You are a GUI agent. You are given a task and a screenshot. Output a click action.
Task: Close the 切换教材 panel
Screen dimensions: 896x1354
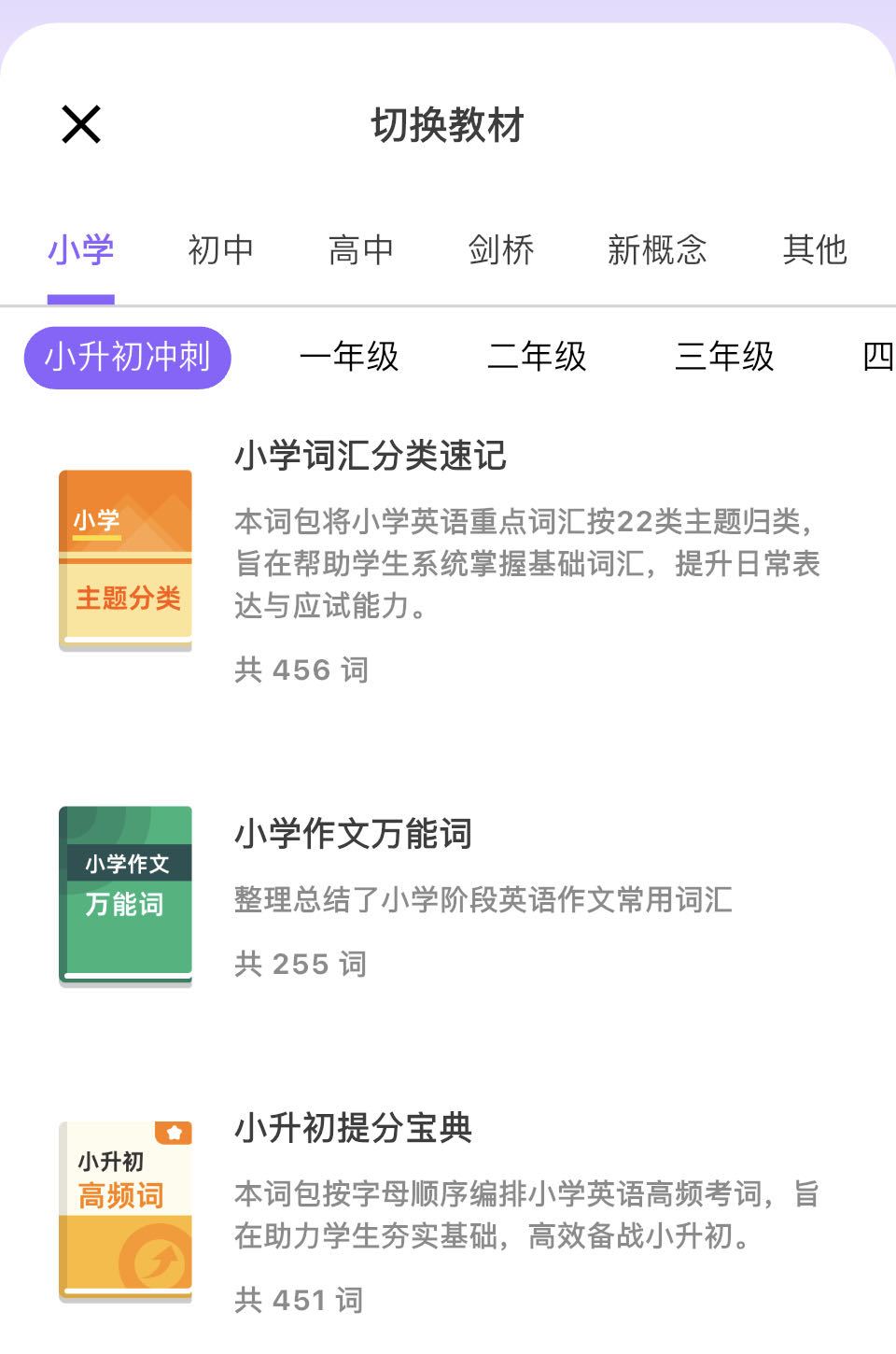click(x=81, y=124)
